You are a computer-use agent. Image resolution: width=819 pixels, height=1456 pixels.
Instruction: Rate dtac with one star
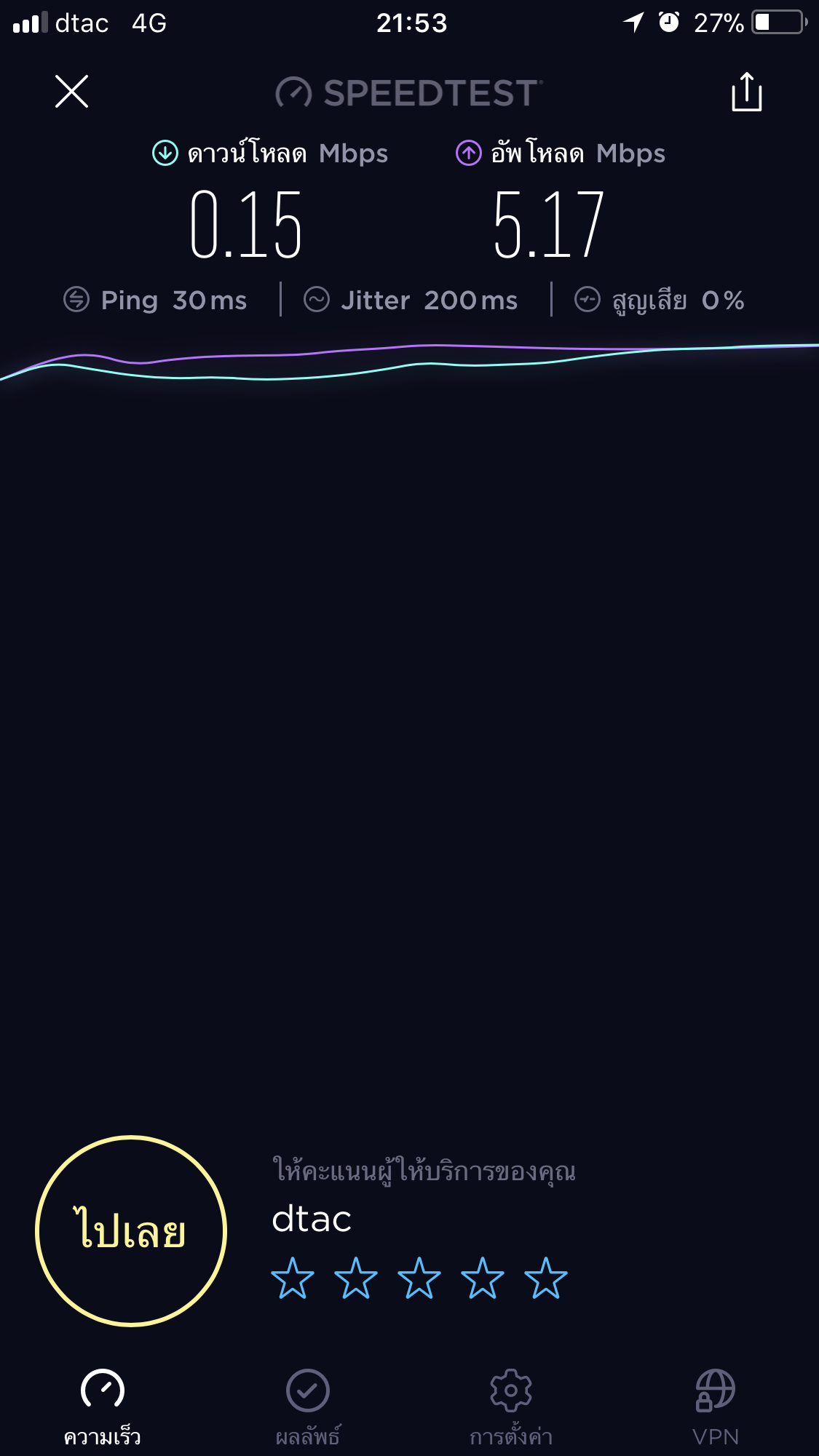[x=293, y=1278]
